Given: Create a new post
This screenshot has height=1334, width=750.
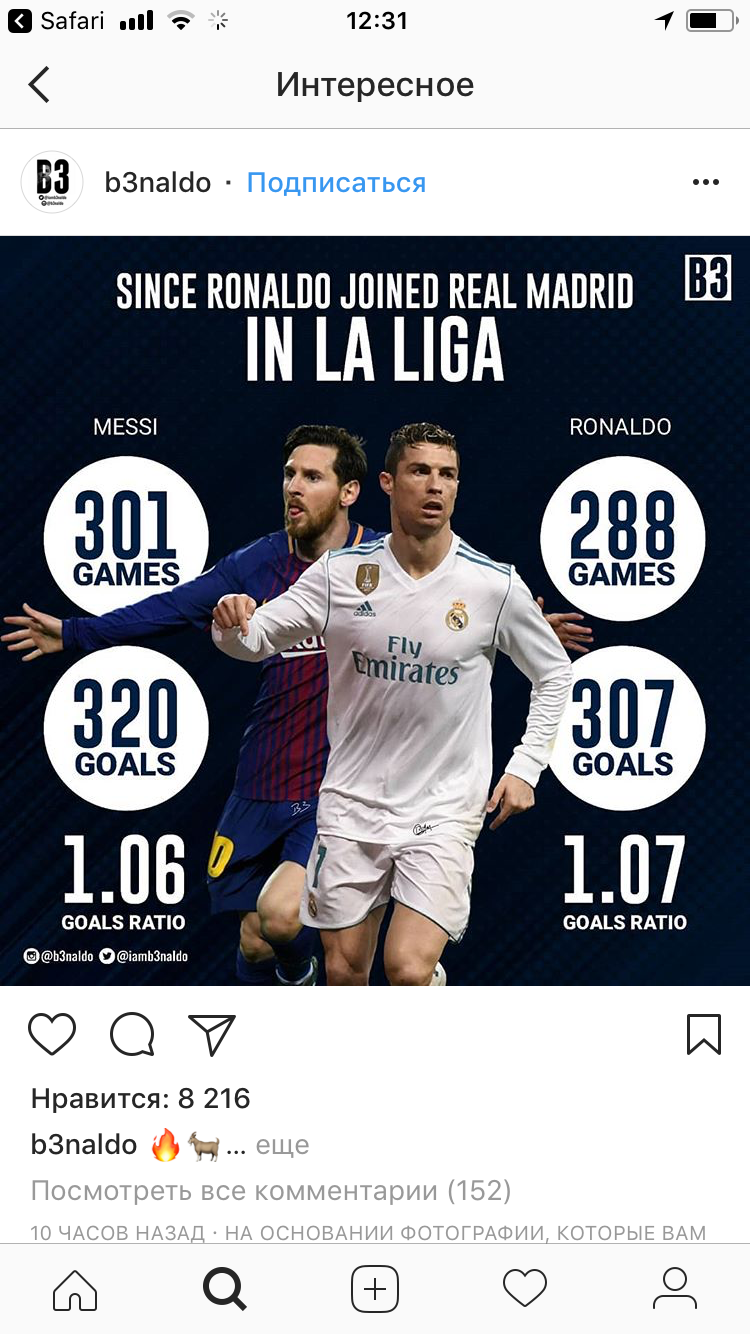Looking at the screenshot, I should [x=375, y=1288].
